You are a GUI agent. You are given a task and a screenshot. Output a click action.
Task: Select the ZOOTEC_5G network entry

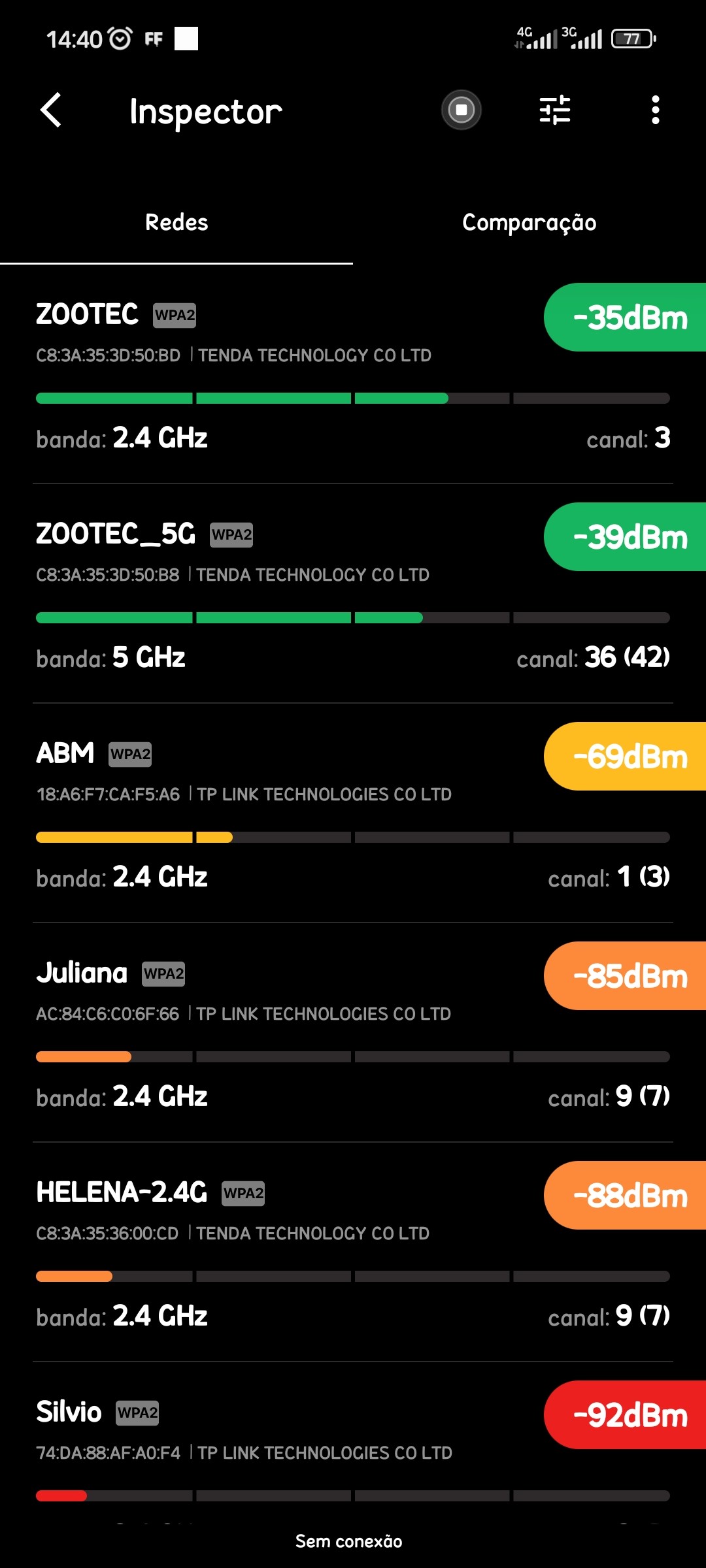tap(353, 595)
